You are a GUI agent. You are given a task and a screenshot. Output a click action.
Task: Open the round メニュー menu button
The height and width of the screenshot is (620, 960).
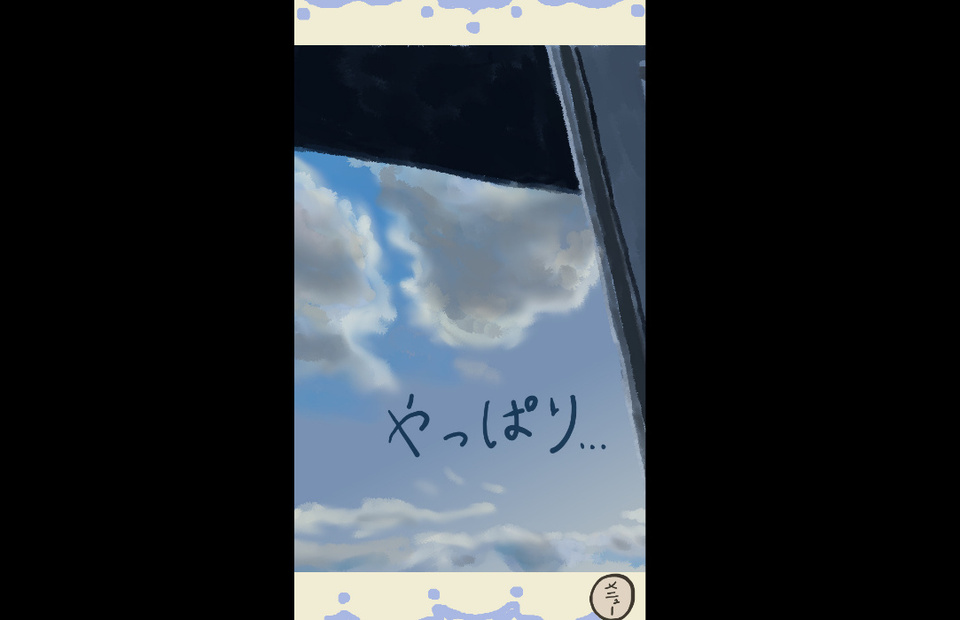point(612,597)
